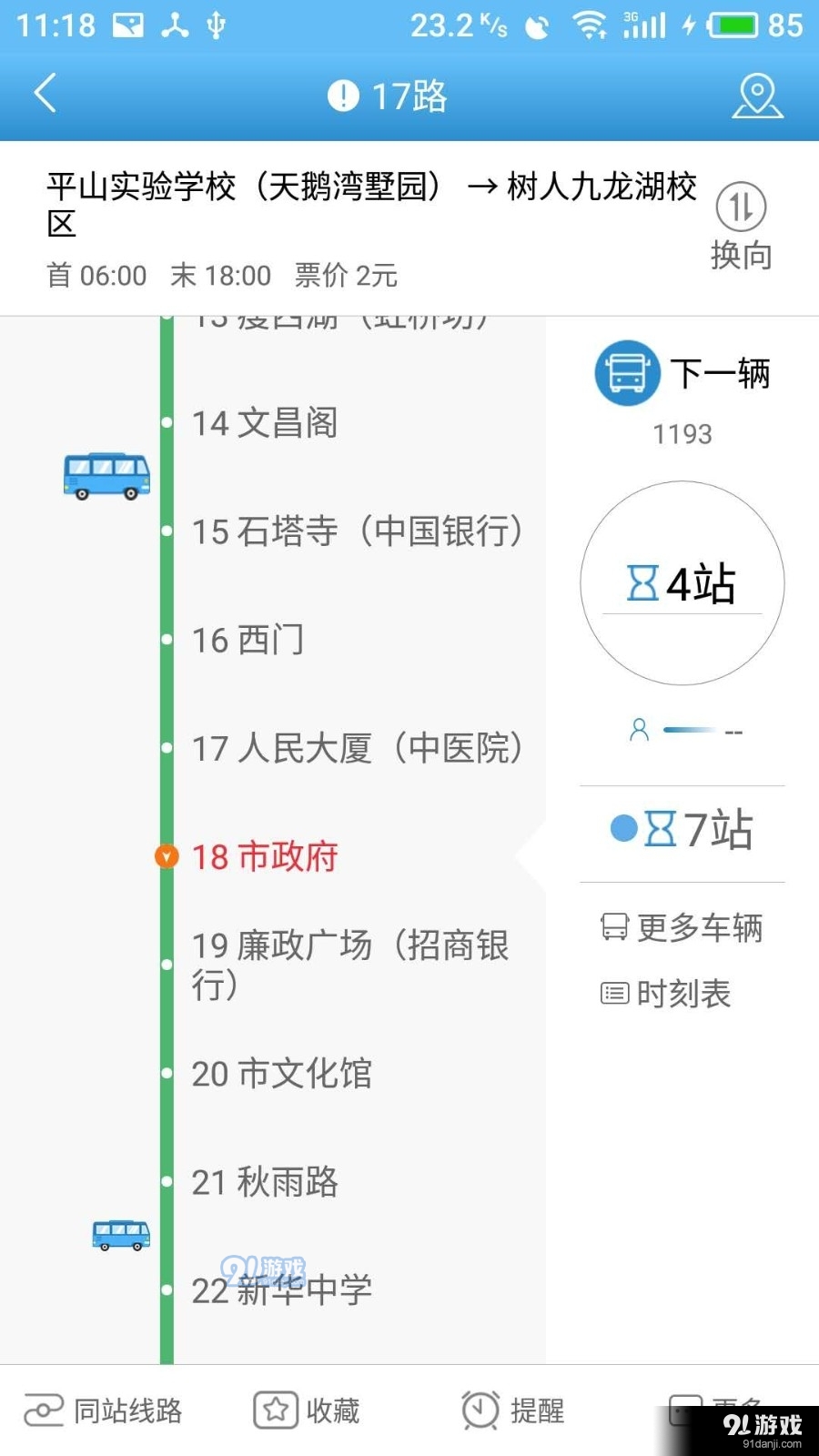Open the 更多 overflow option bottom right

point(719,1410)
